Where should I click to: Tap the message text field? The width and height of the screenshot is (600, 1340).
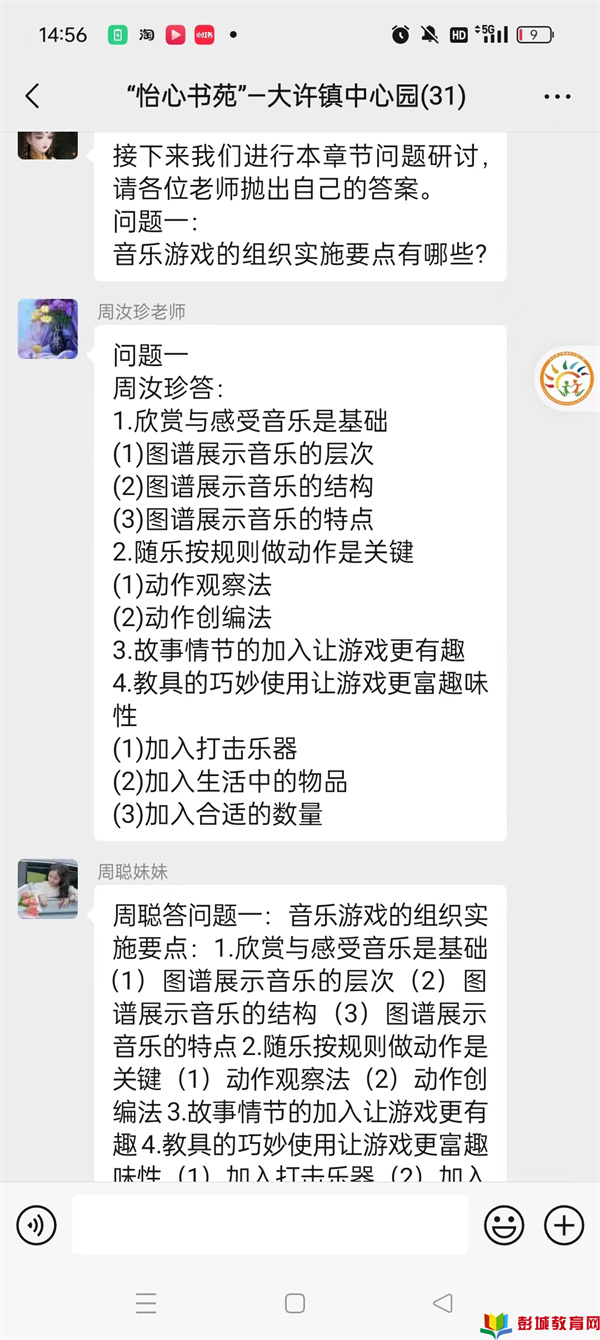[269, 1224]
